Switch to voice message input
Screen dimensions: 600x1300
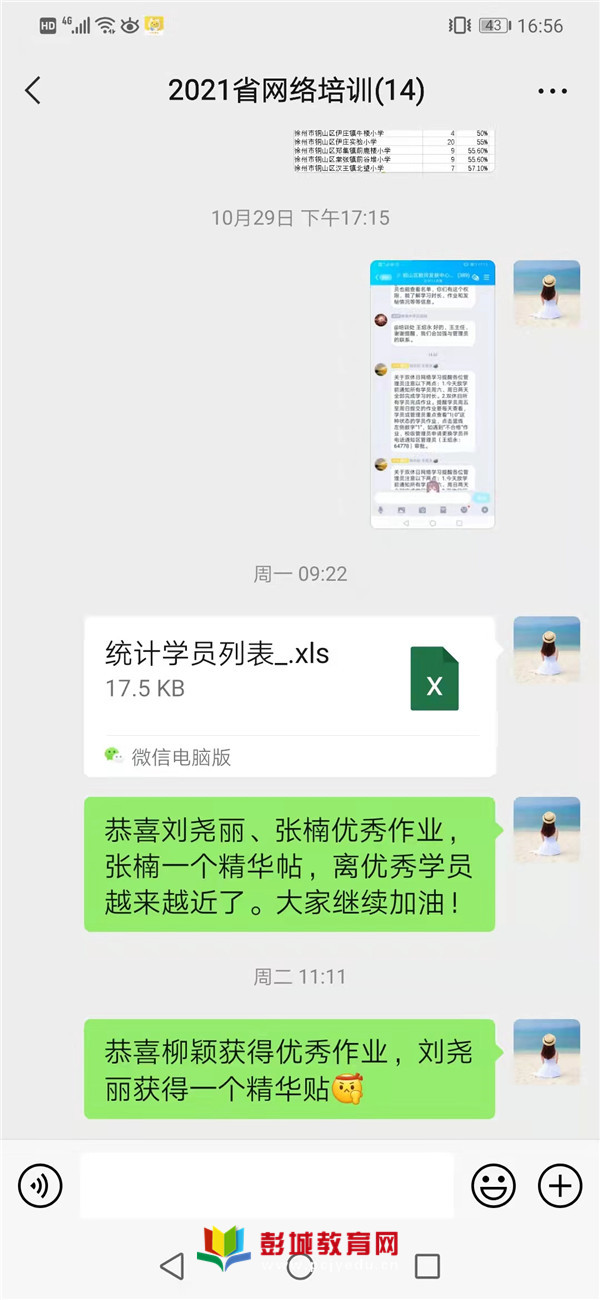pos(40,1186)
